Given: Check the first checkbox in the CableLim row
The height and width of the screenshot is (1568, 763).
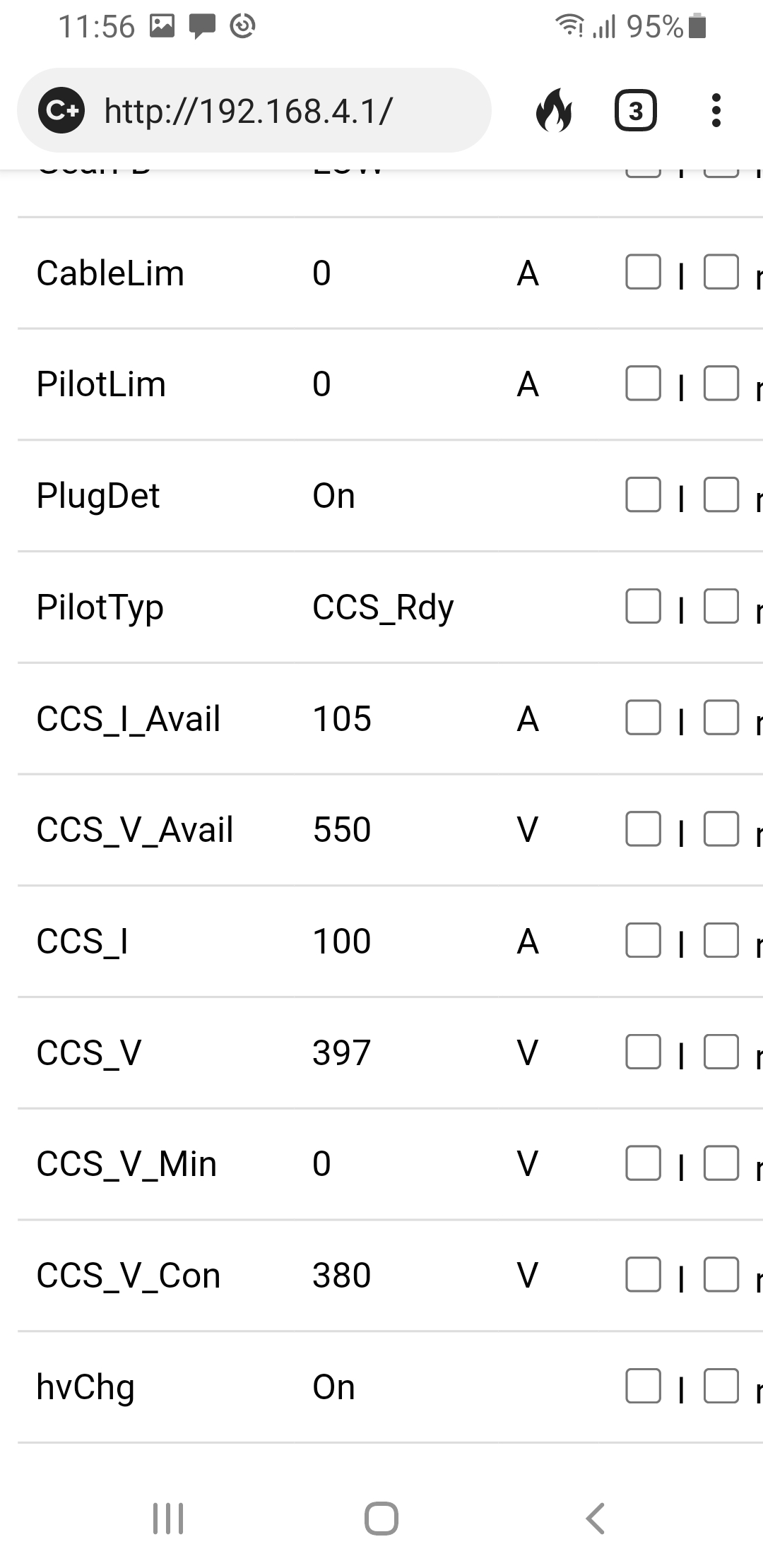Looking at the screenshot, I should pos(643,273).
